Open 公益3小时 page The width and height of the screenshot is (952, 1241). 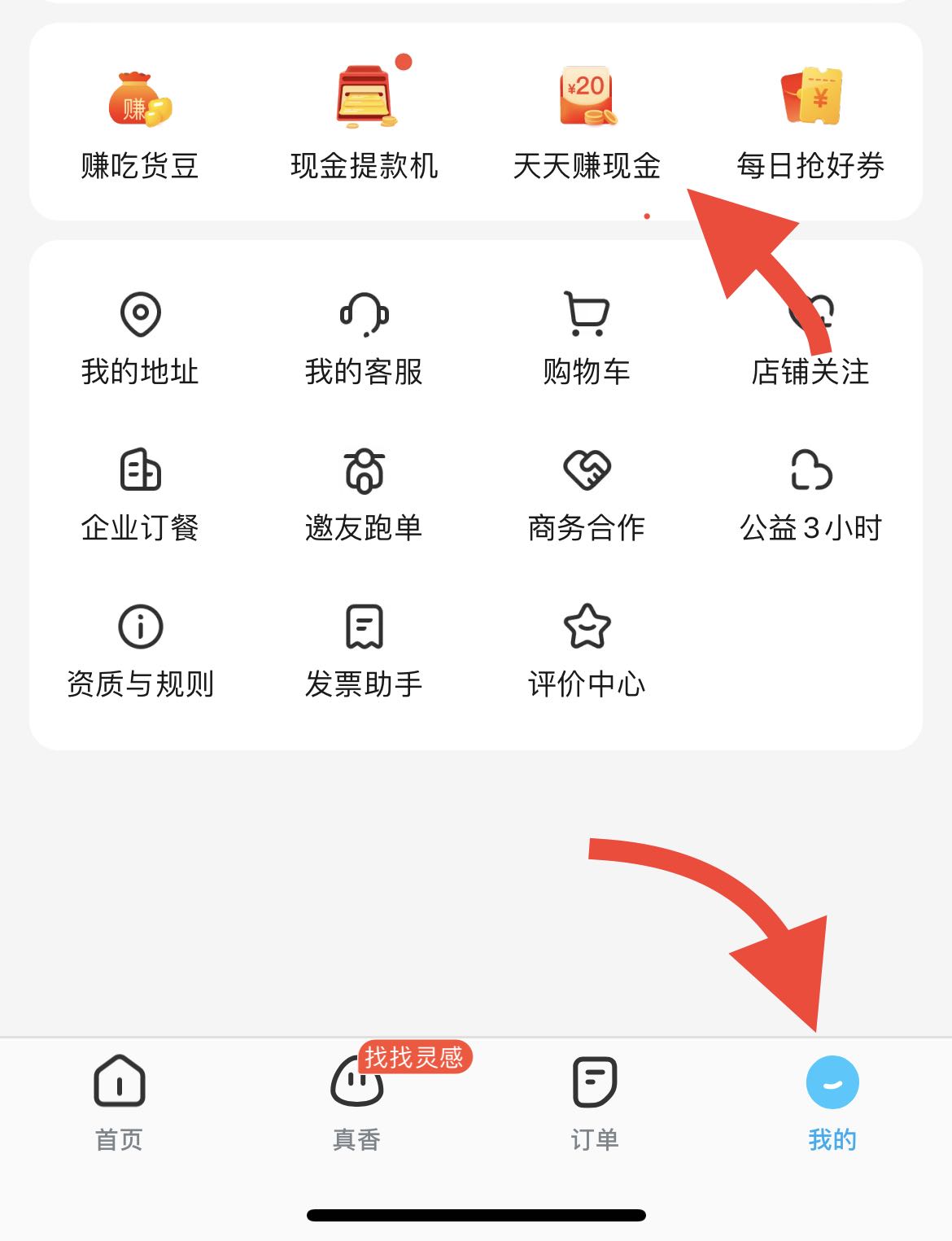[x=810, y=493]
